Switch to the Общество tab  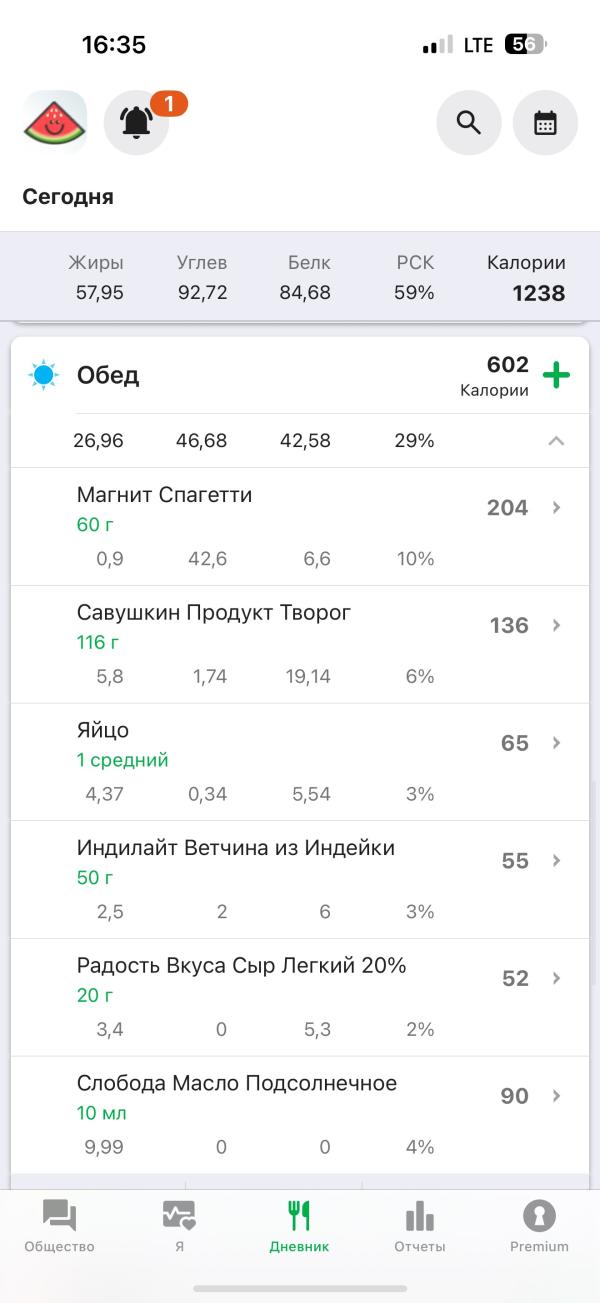[60, 1227]
